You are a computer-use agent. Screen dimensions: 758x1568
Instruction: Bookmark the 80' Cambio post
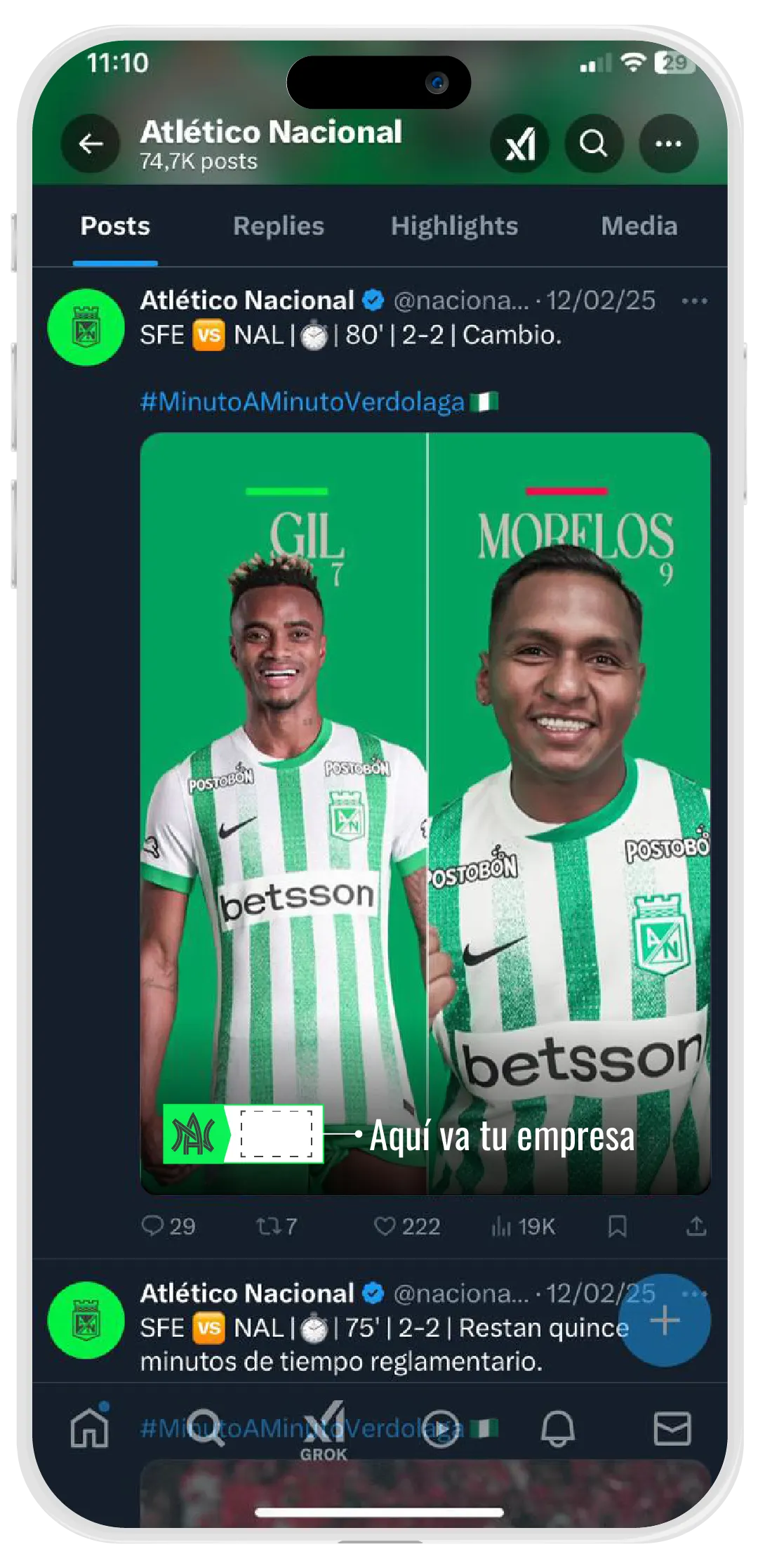(618, 1226)
